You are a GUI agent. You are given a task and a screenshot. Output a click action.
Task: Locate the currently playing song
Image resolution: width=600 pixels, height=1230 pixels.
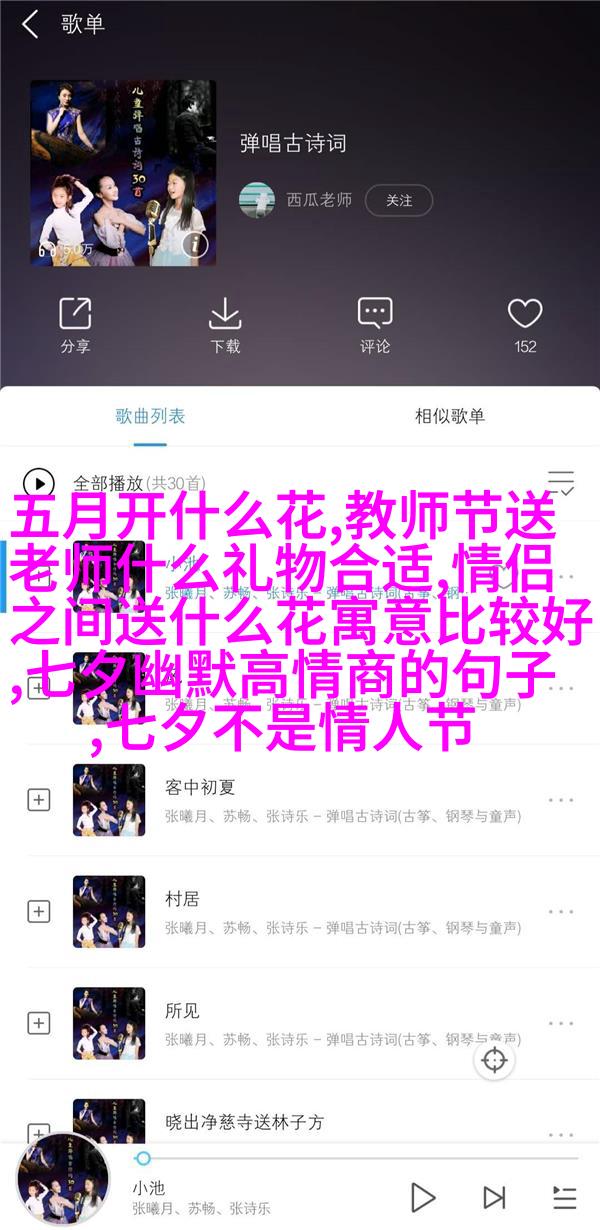(x=495, y=1060)
